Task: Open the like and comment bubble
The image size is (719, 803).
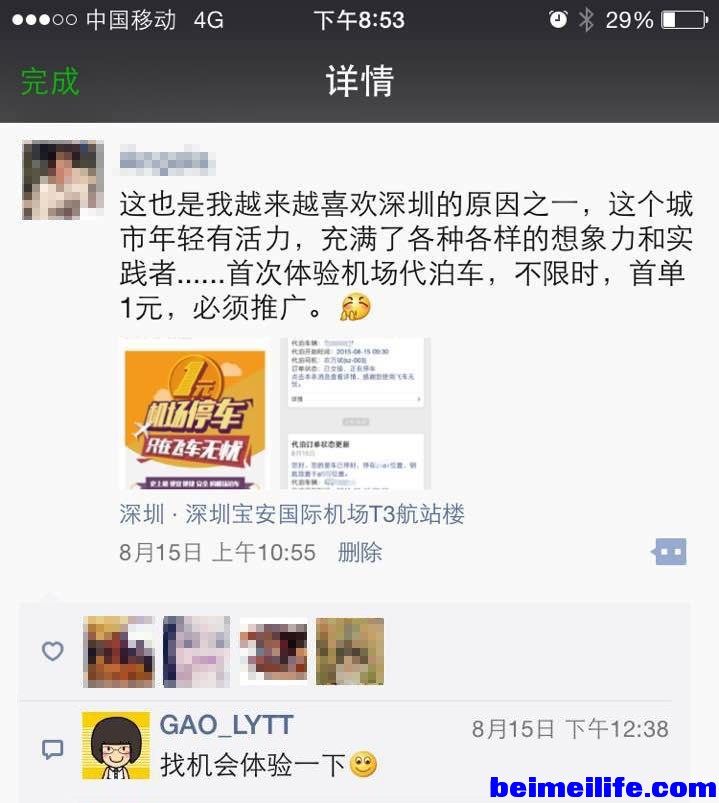Action: 669,551
